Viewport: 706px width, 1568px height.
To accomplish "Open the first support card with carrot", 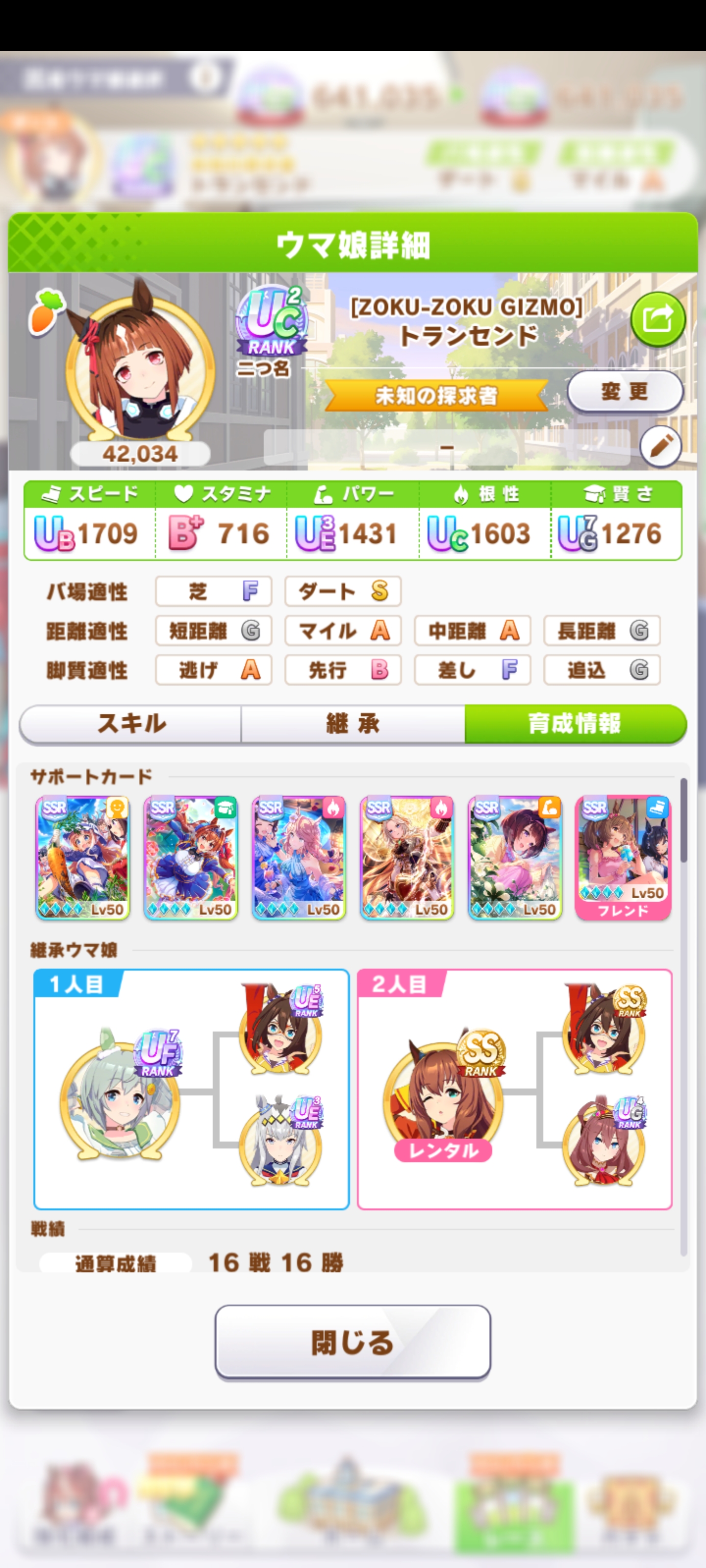I will coord(83,857).
